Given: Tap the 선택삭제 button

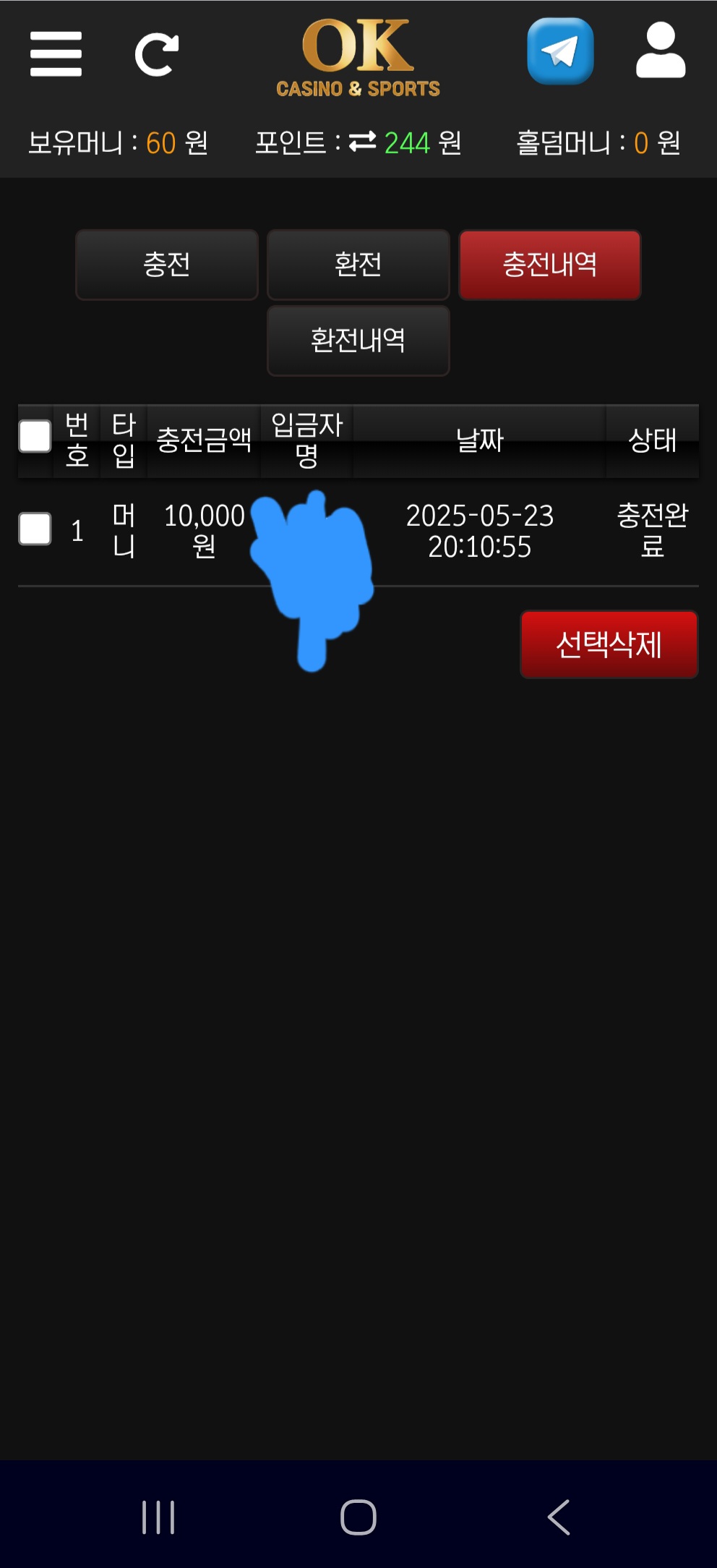Looking at the screenshot, I should 609,644.
